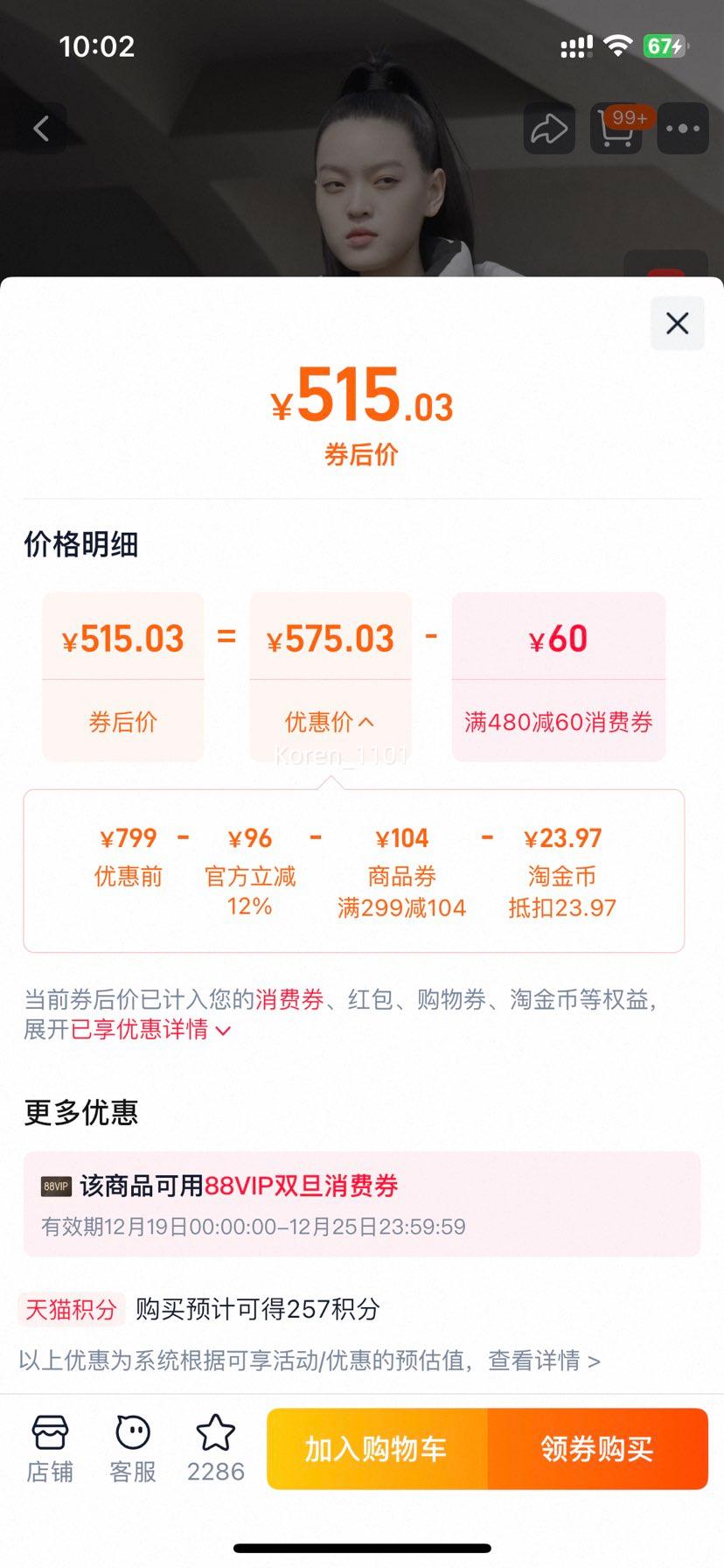Click the ¥515.03 券后价 price box

click(122, 677)
